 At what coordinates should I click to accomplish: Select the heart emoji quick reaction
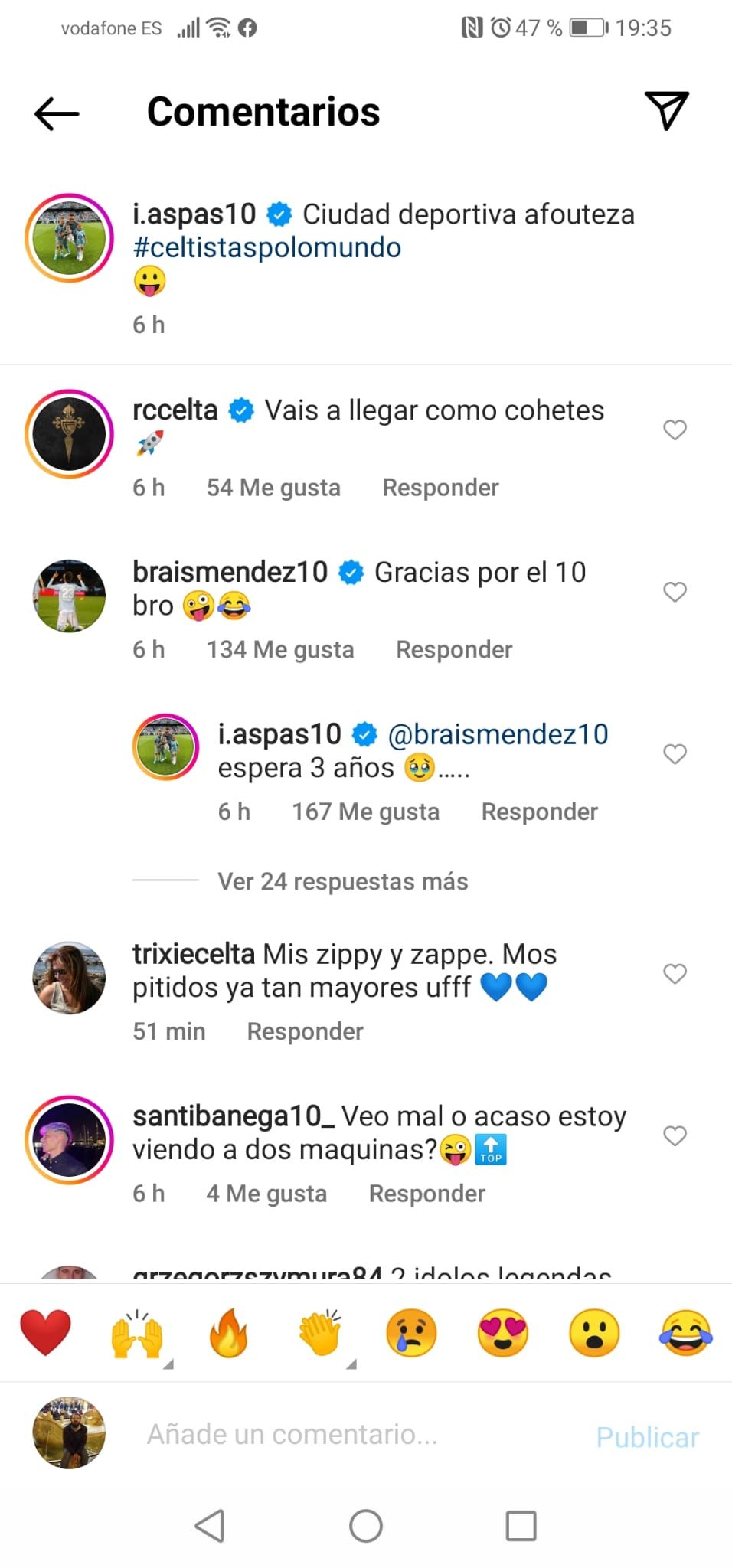click(x=45, y=1332)
